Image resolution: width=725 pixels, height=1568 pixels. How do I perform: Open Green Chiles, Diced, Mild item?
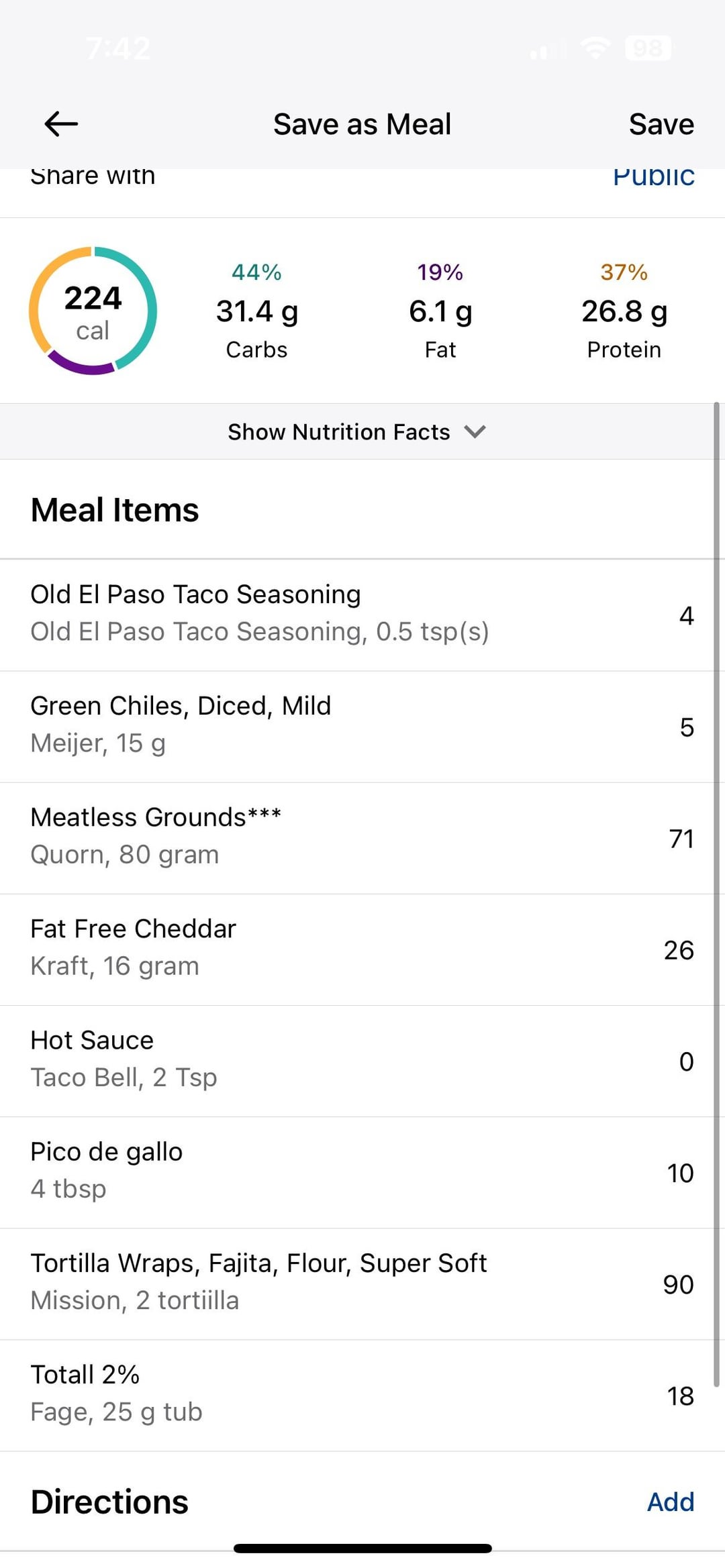coord(356,727)
